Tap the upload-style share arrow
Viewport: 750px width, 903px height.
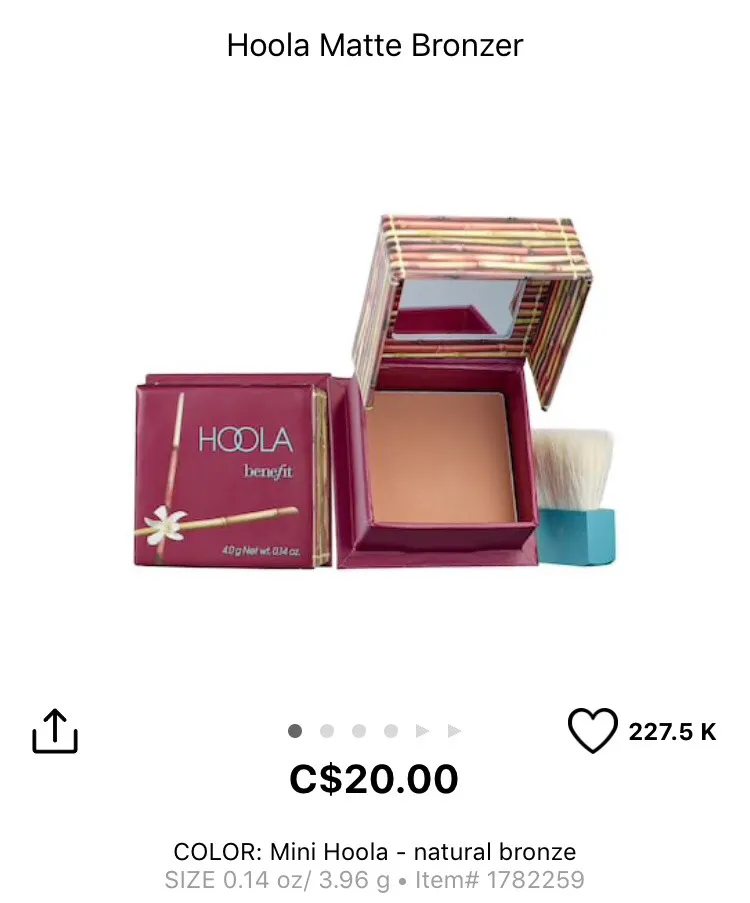55,732
